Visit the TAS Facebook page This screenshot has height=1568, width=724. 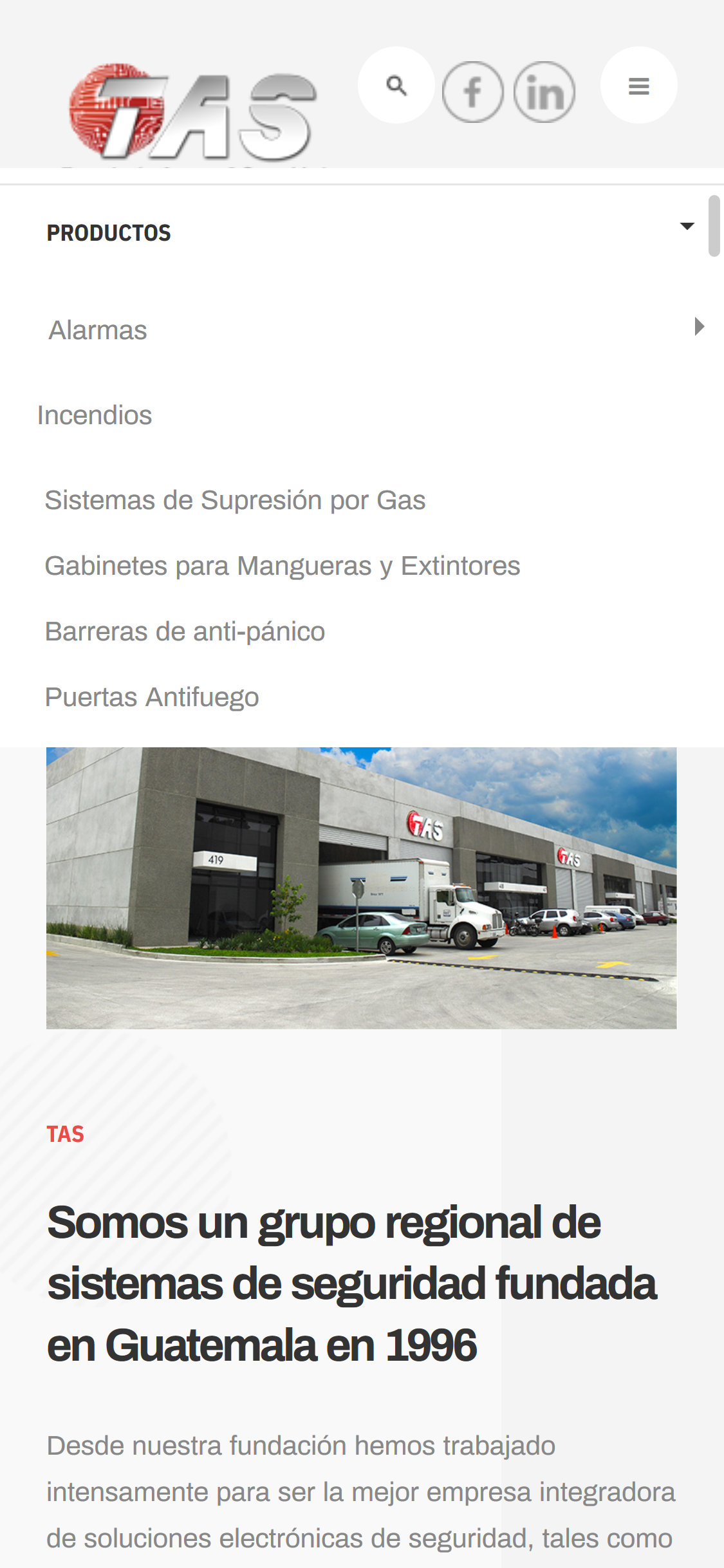pyautogui.click(x=473, y=92)
